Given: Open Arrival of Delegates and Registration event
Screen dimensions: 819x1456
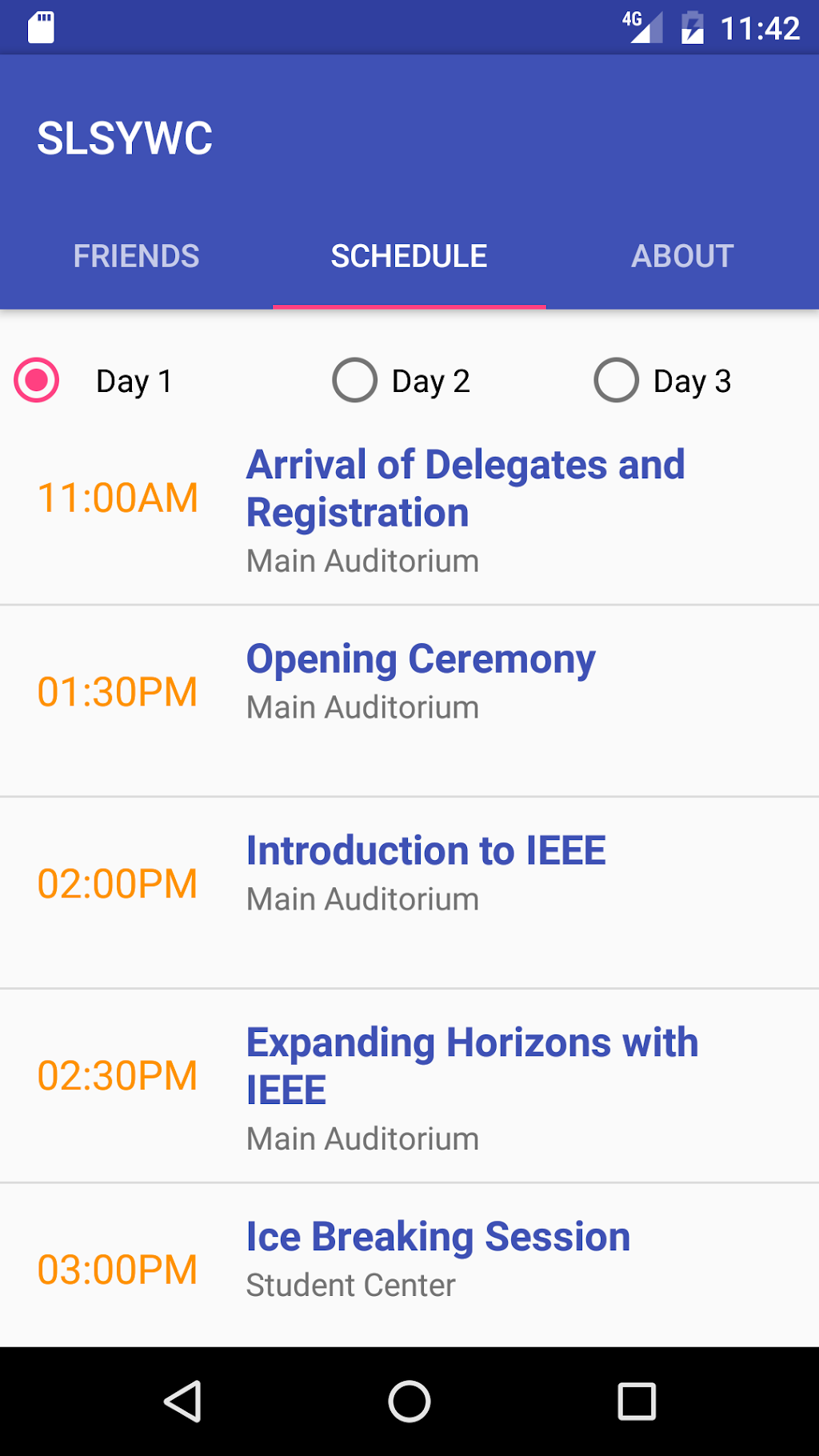Looking at the screenshot, I should point(465,490).
